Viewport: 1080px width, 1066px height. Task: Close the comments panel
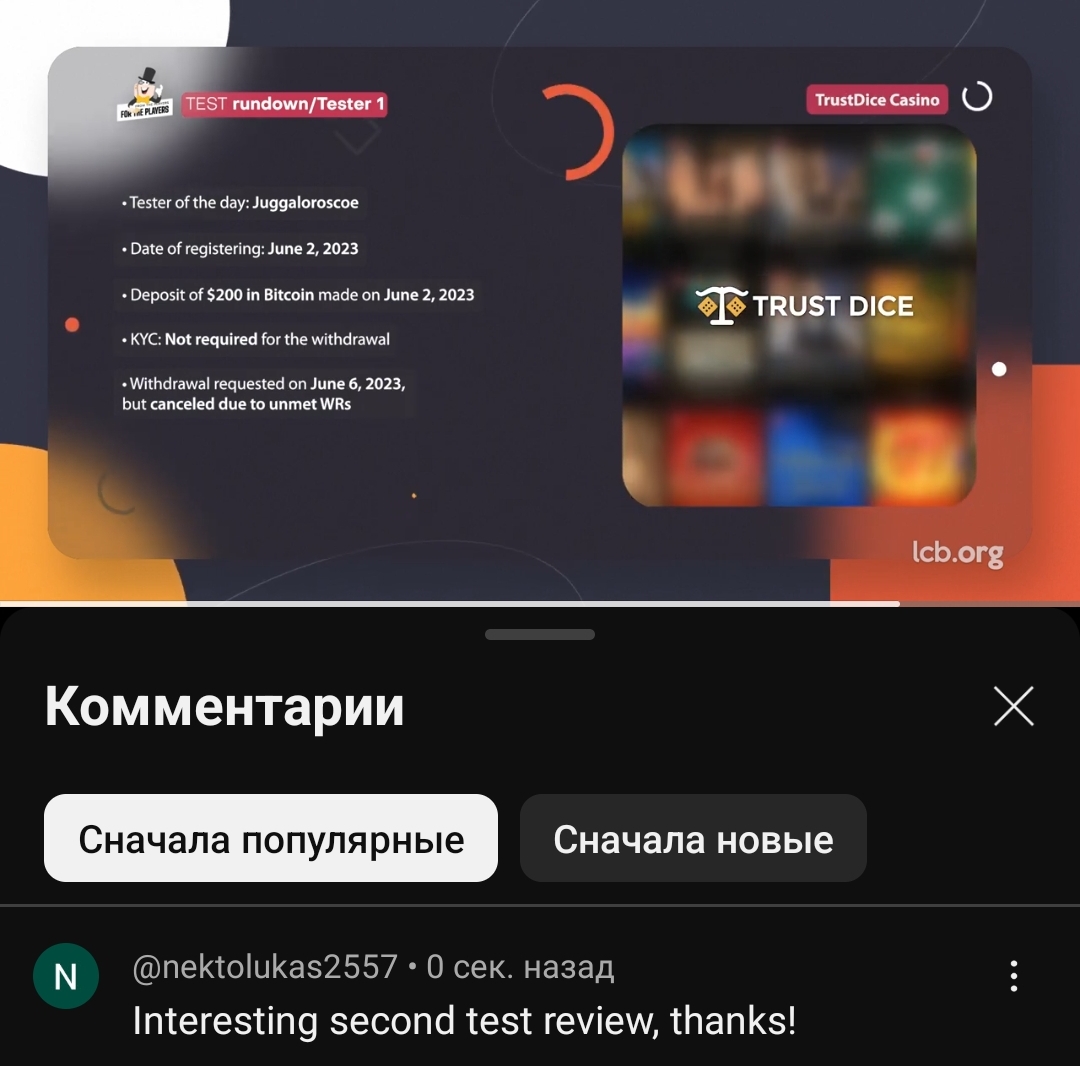(1013, 707)
